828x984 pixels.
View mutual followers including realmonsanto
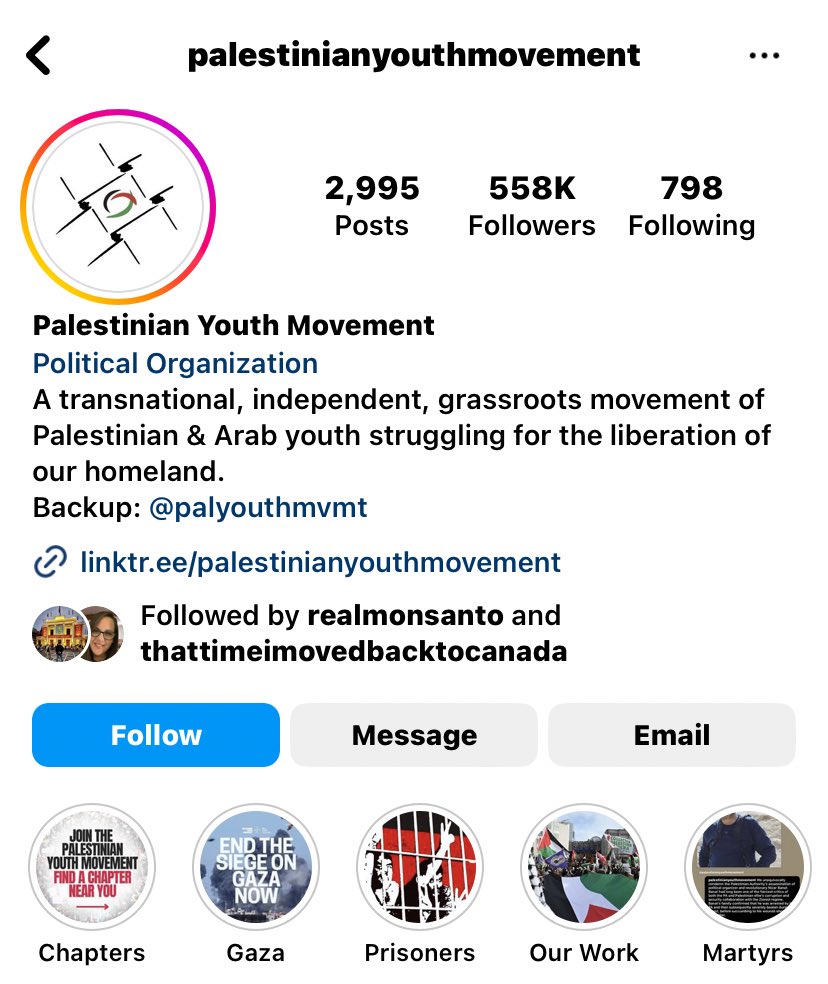click(353, 633)
